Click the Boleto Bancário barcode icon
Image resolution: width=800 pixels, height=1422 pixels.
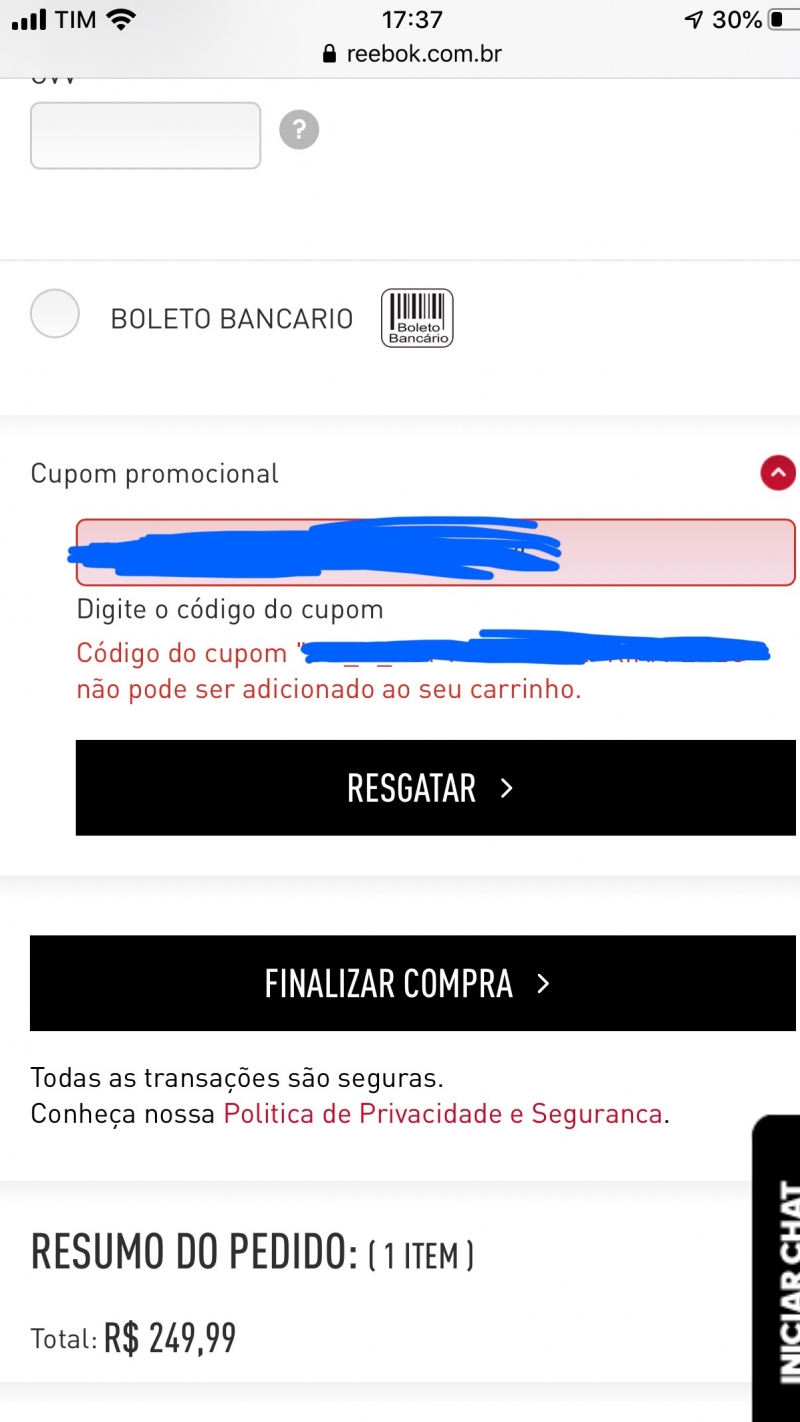[416, 317]
